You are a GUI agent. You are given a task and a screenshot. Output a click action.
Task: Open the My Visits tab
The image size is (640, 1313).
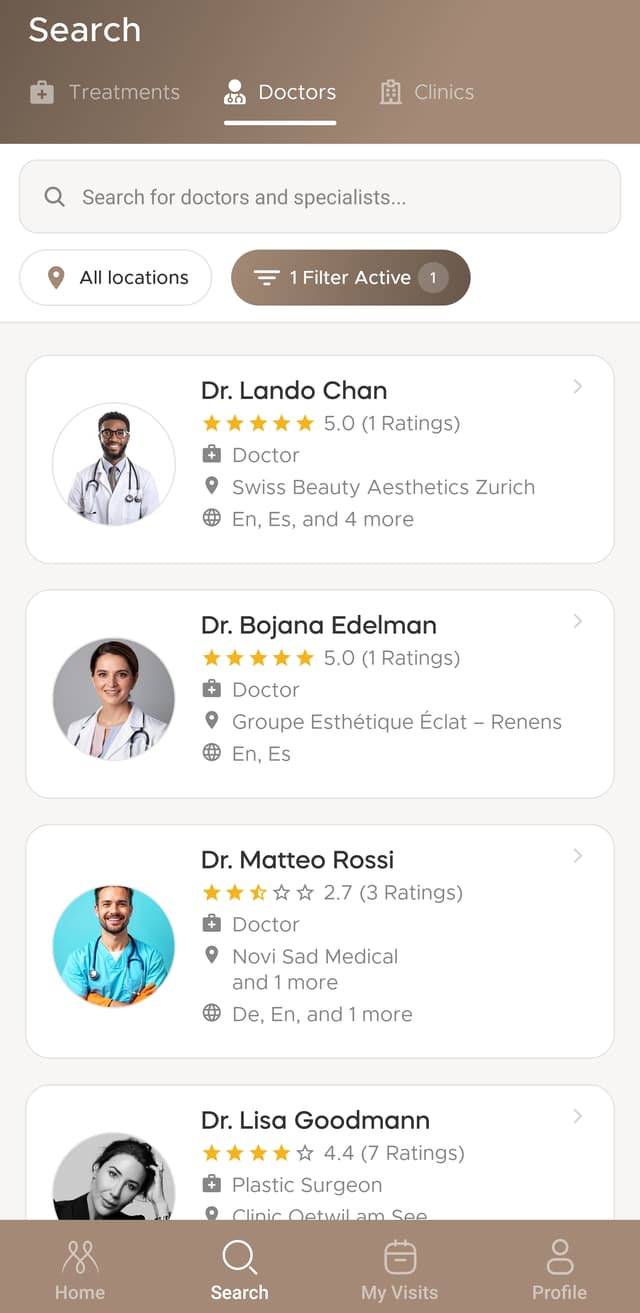pyautogui.click(x=400, y=1268)
